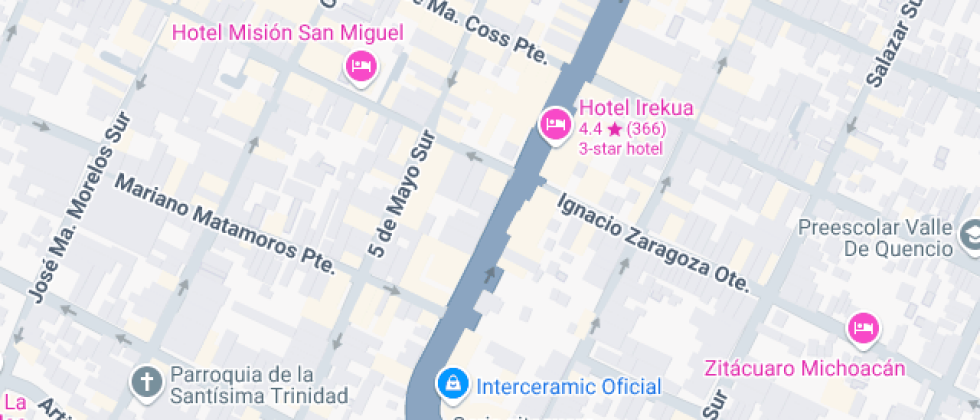Open the Interceramic Oficial shop marker
Viewport: 980px width, 420px height.
tap(452, 383)
